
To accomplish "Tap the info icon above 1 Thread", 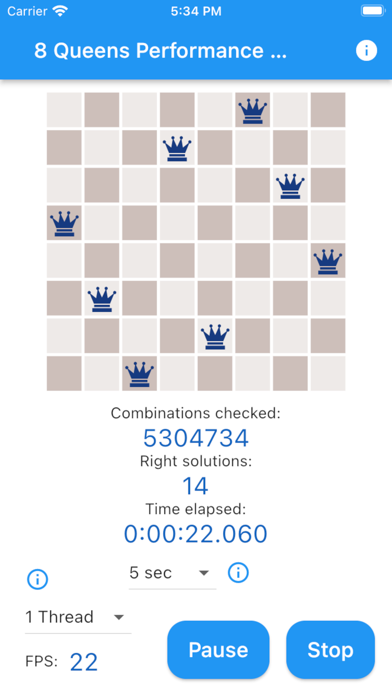I will pos(37,579).
